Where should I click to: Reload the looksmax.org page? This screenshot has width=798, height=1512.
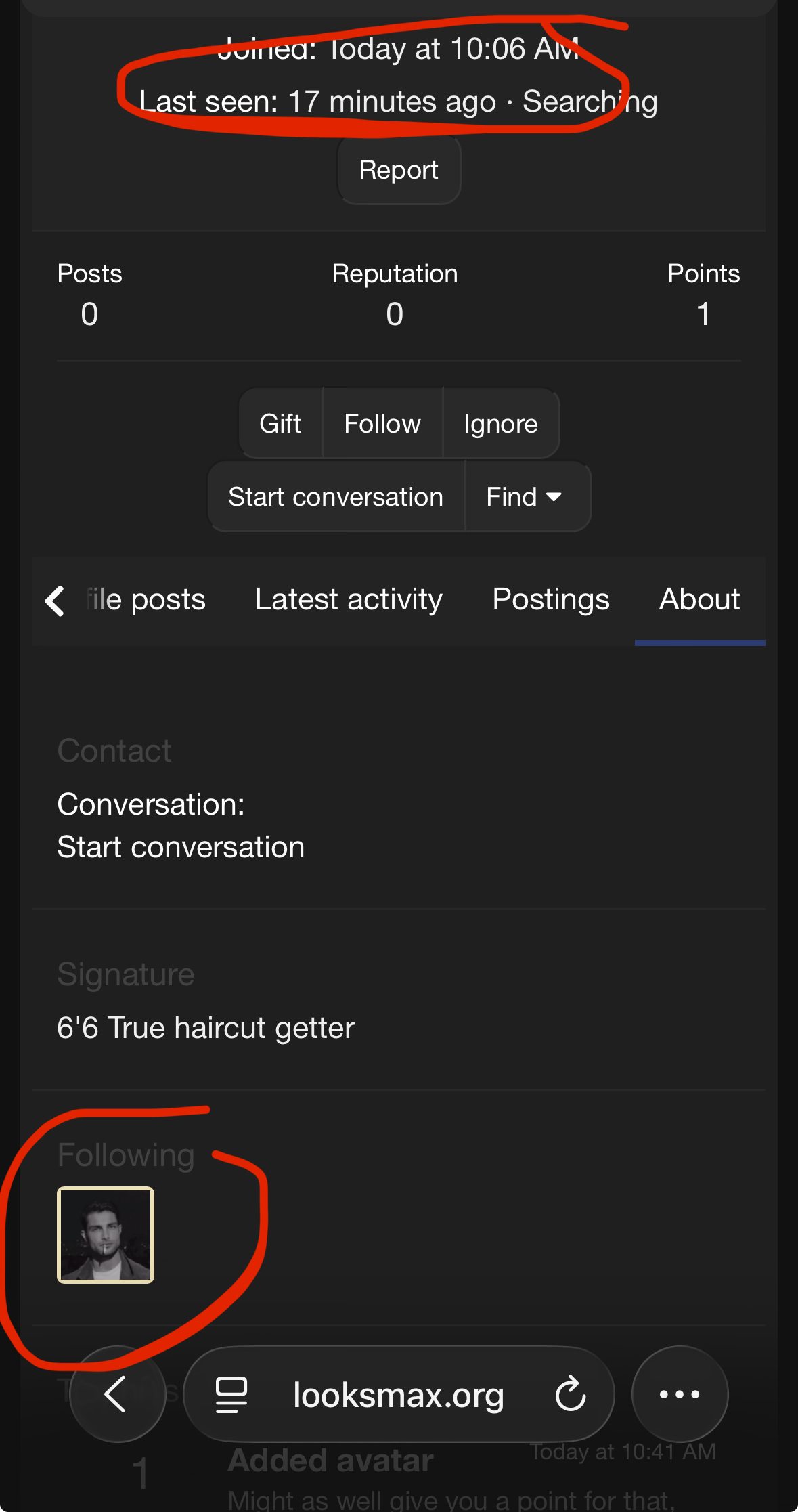pyautogui.click(x=571, y=1395)
